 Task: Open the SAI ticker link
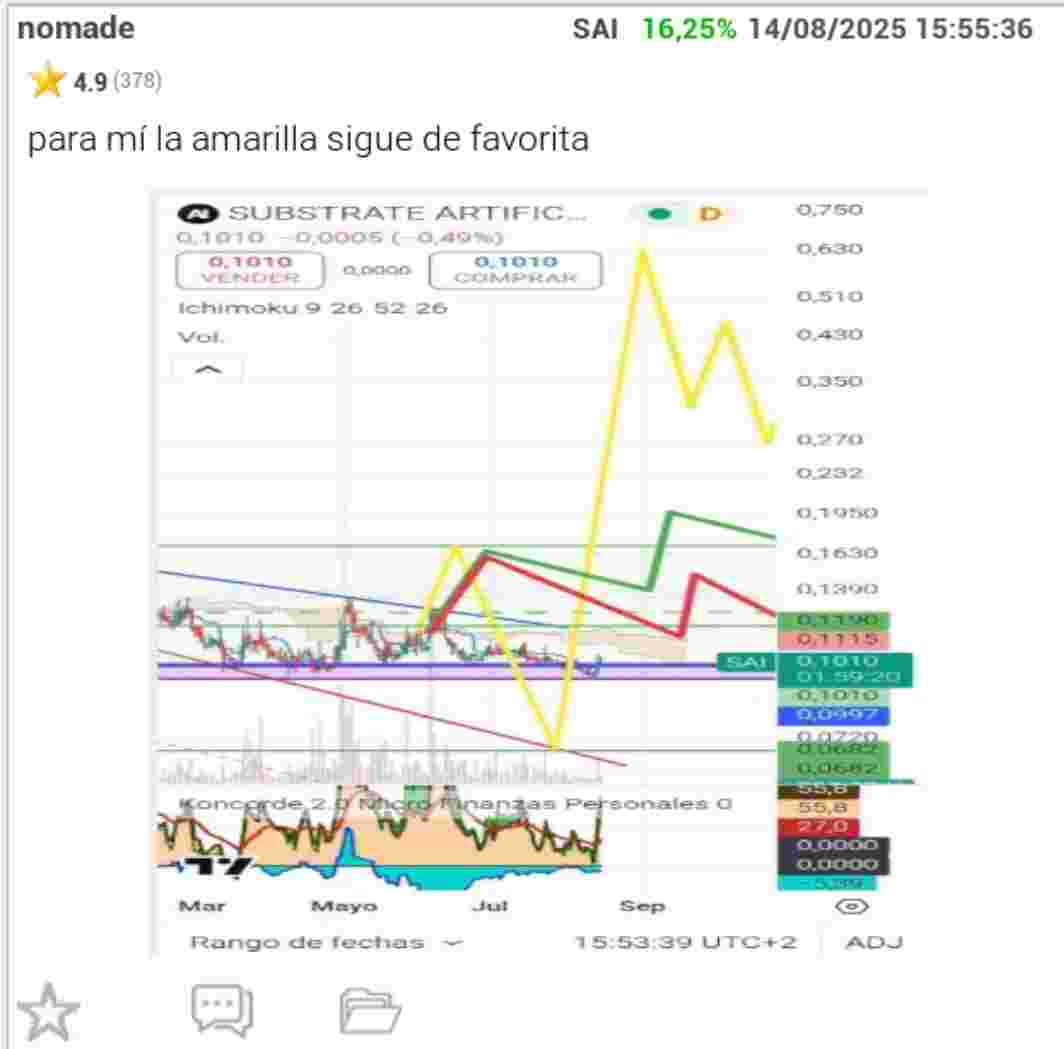595,29
